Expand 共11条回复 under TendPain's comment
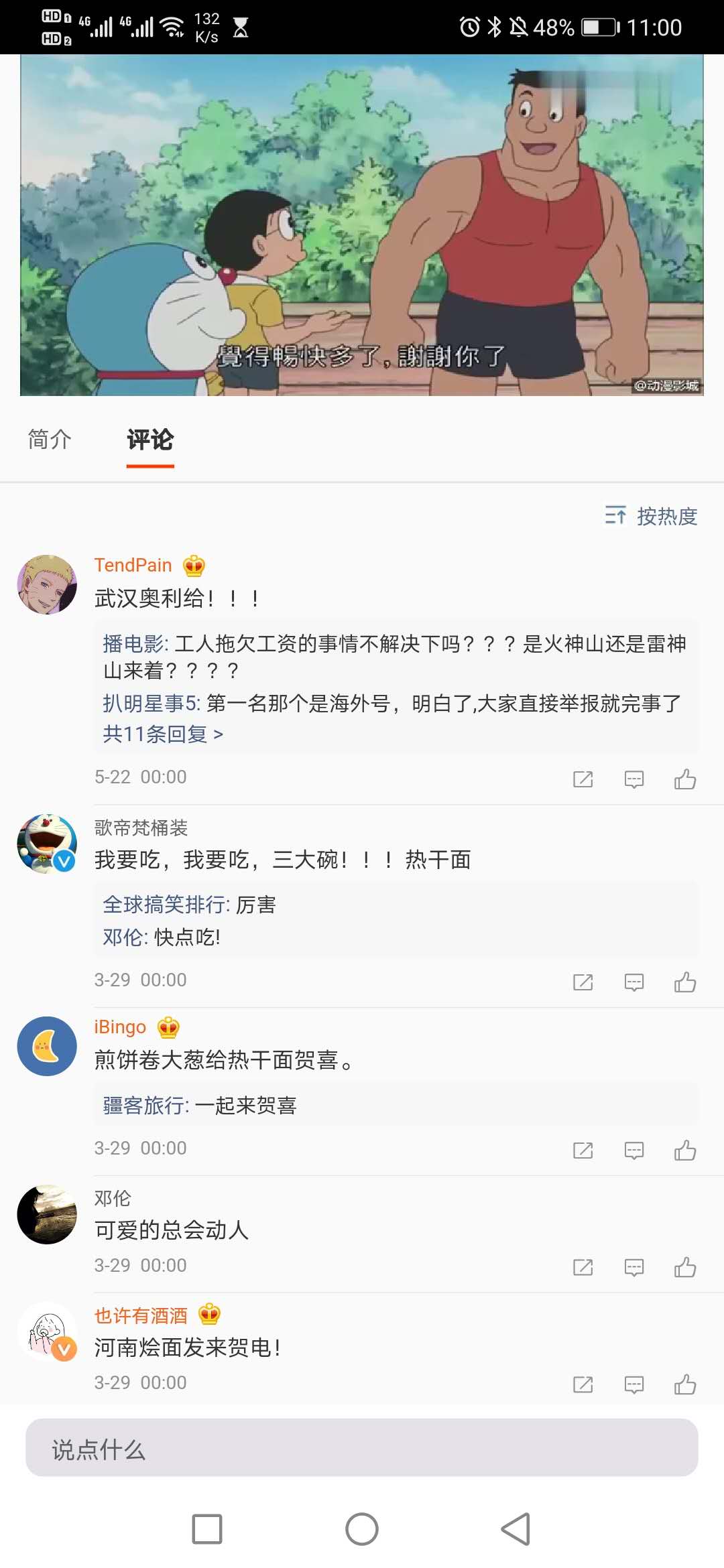The height and width of the screenshot is (1568, 724). click(x=163, y=734)
